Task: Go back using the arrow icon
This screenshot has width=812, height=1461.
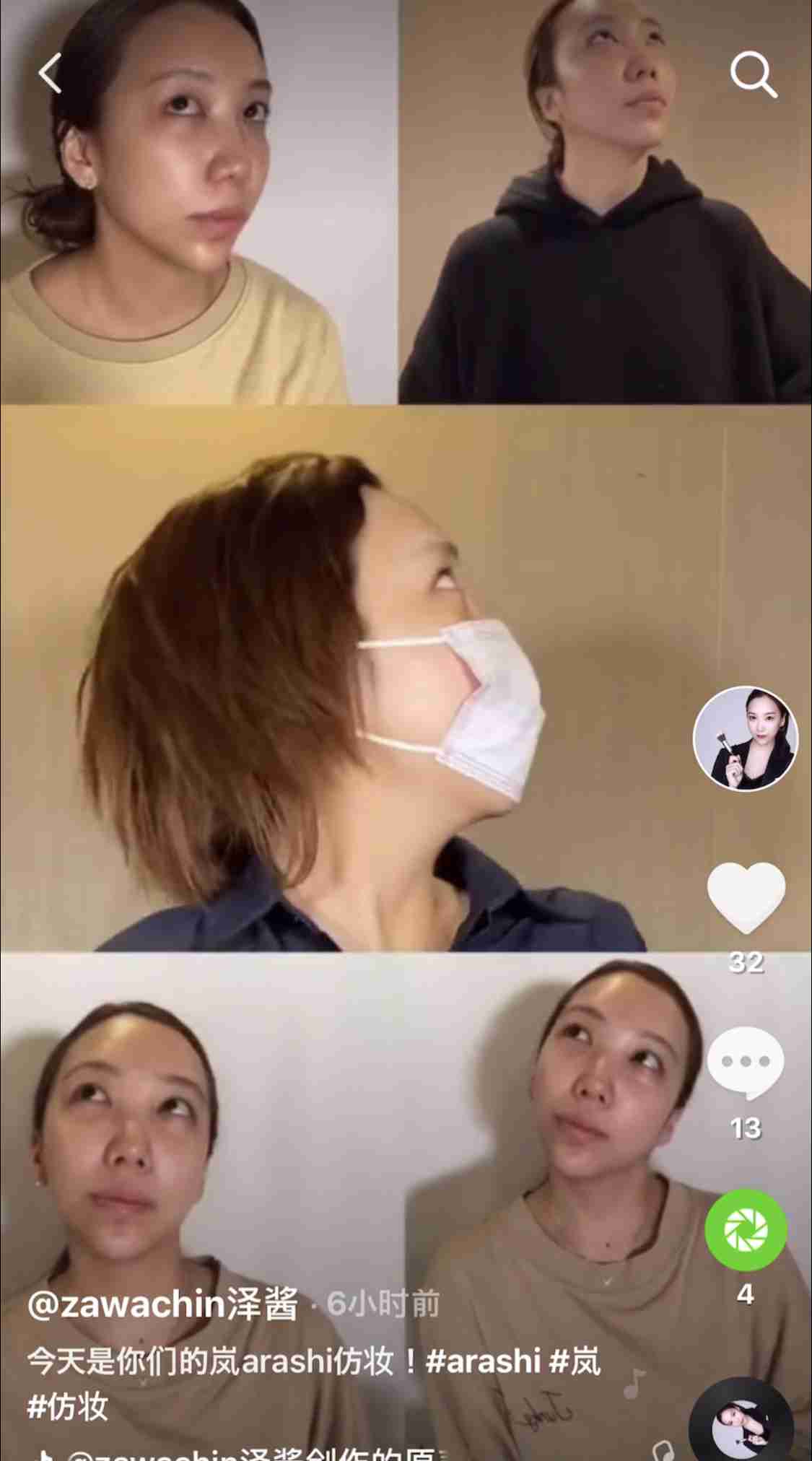Action: click(50, 74)
